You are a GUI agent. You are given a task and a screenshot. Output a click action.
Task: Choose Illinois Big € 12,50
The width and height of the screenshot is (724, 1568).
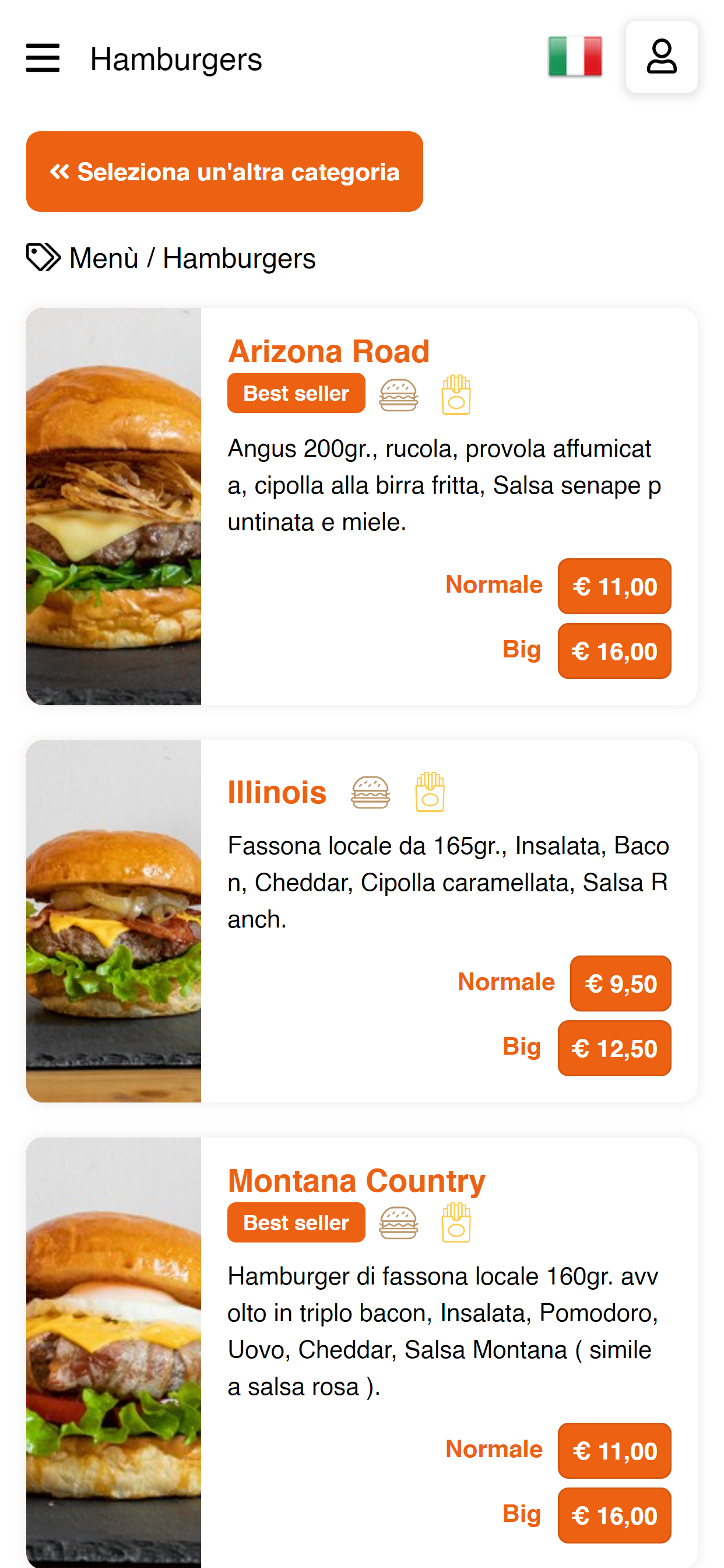click(614, 1048)
